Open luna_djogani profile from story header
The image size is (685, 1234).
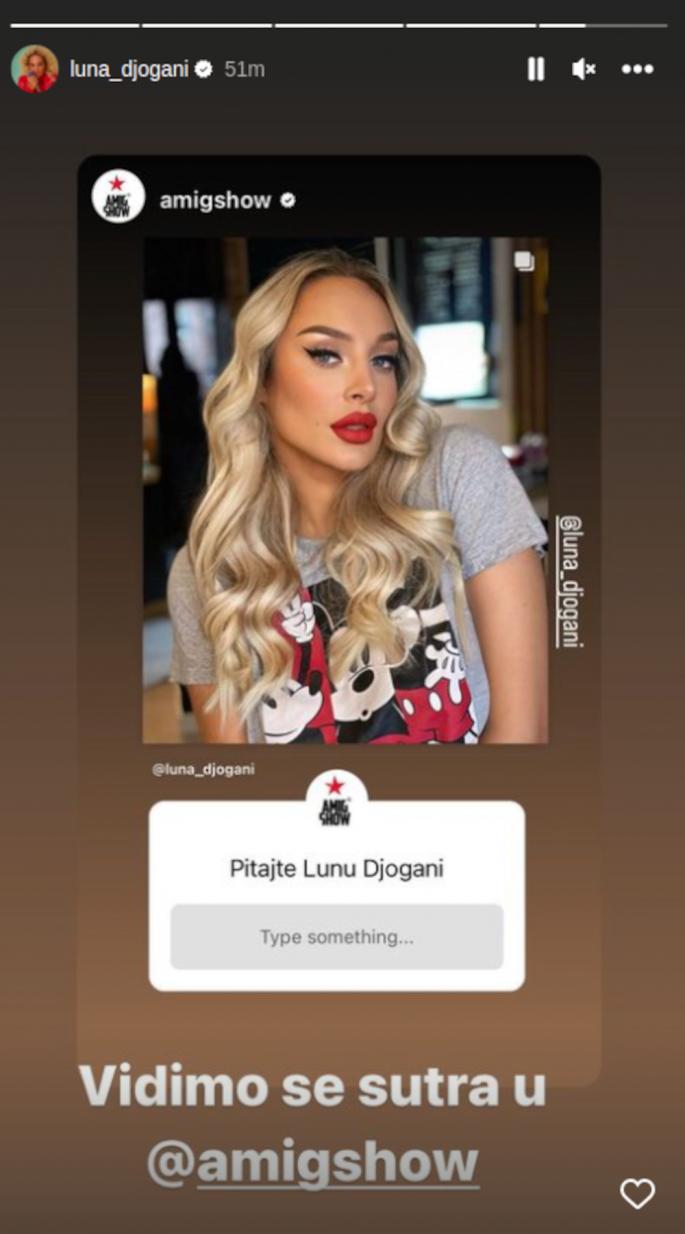tap(129, 69)
